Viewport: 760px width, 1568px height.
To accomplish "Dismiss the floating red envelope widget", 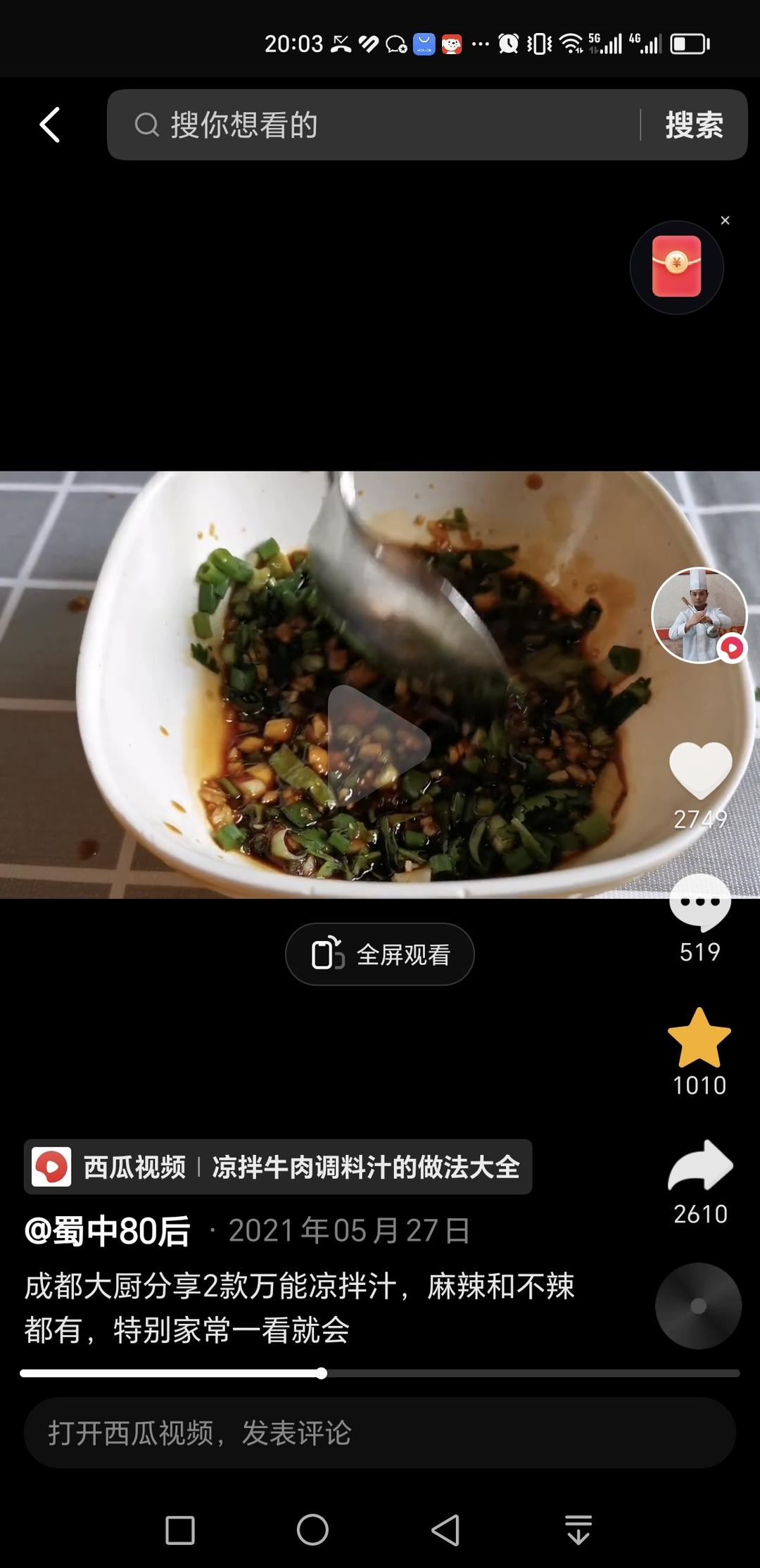I will (x=725, y=220).
